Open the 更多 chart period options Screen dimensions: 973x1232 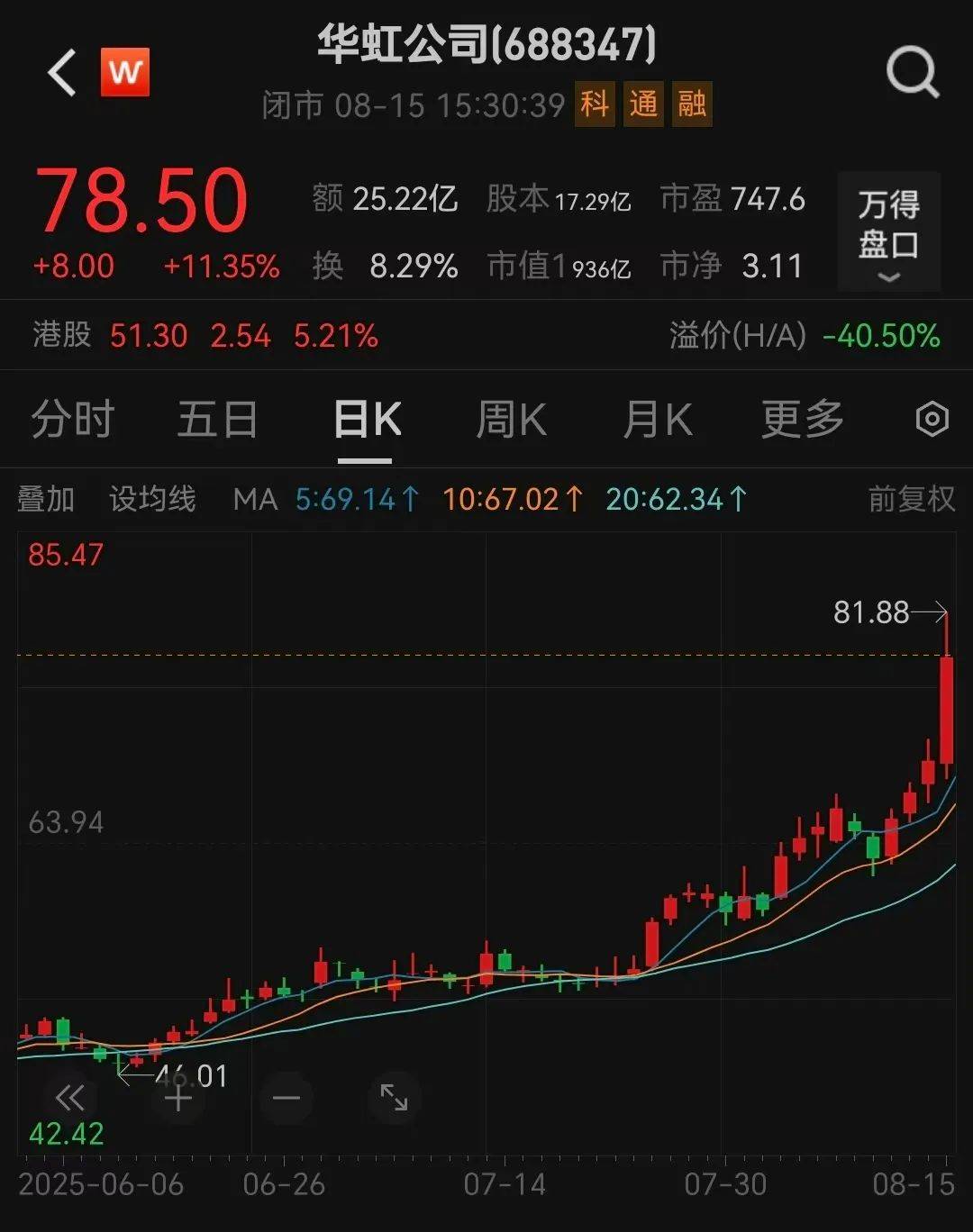(x=802, y=420)
